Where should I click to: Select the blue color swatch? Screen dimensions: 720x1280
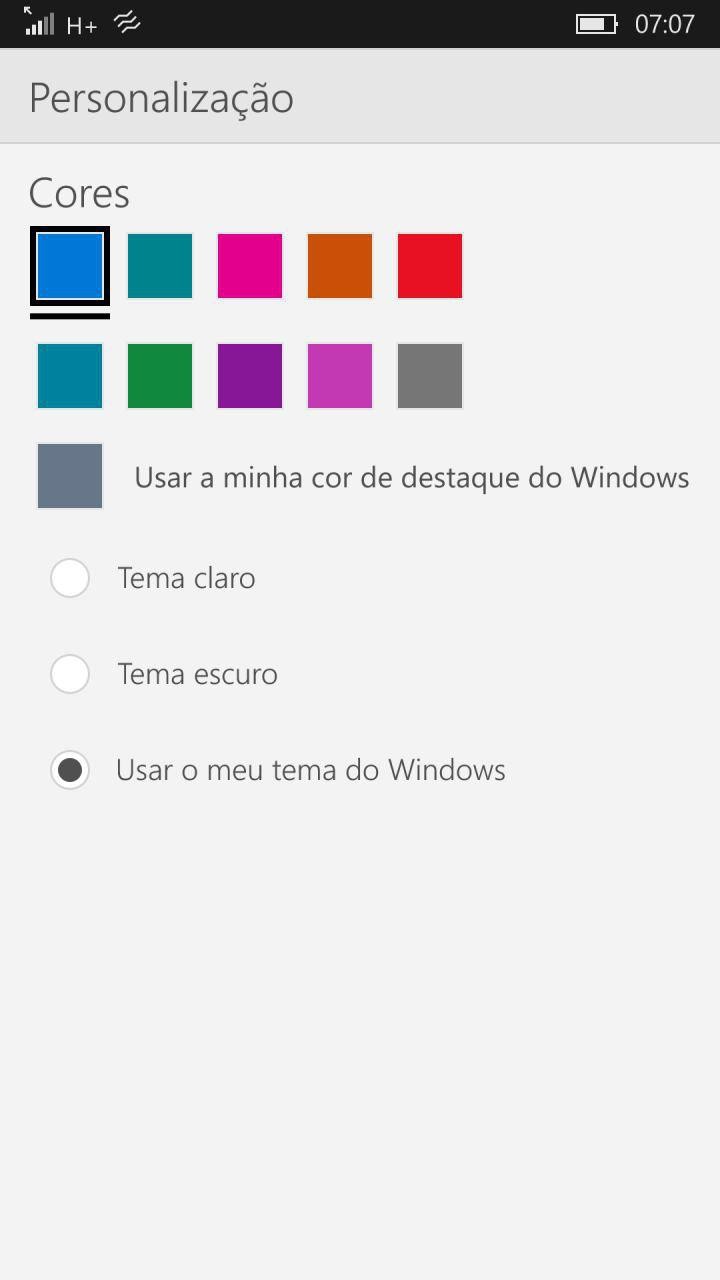point(70,266)
